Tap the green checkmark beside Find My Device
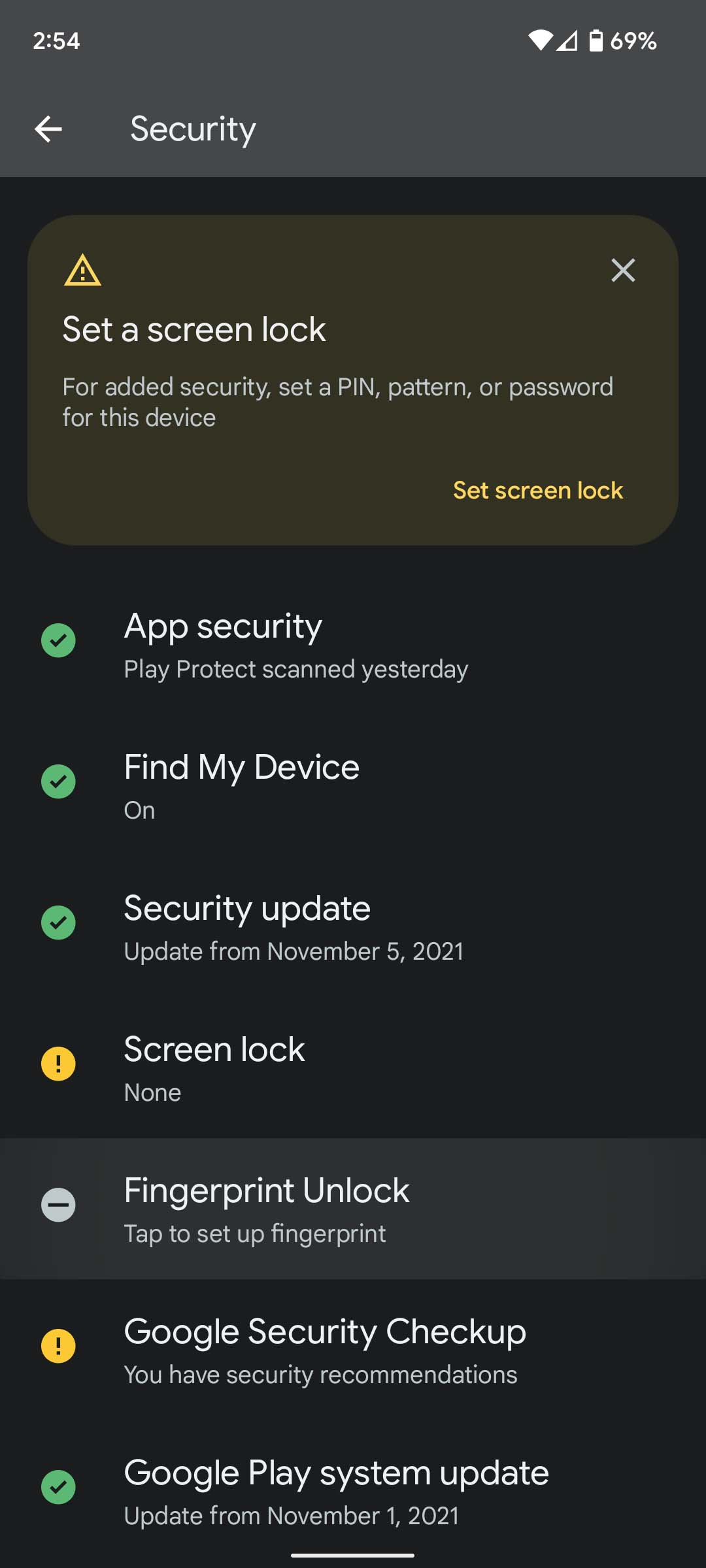 point(58,781)
